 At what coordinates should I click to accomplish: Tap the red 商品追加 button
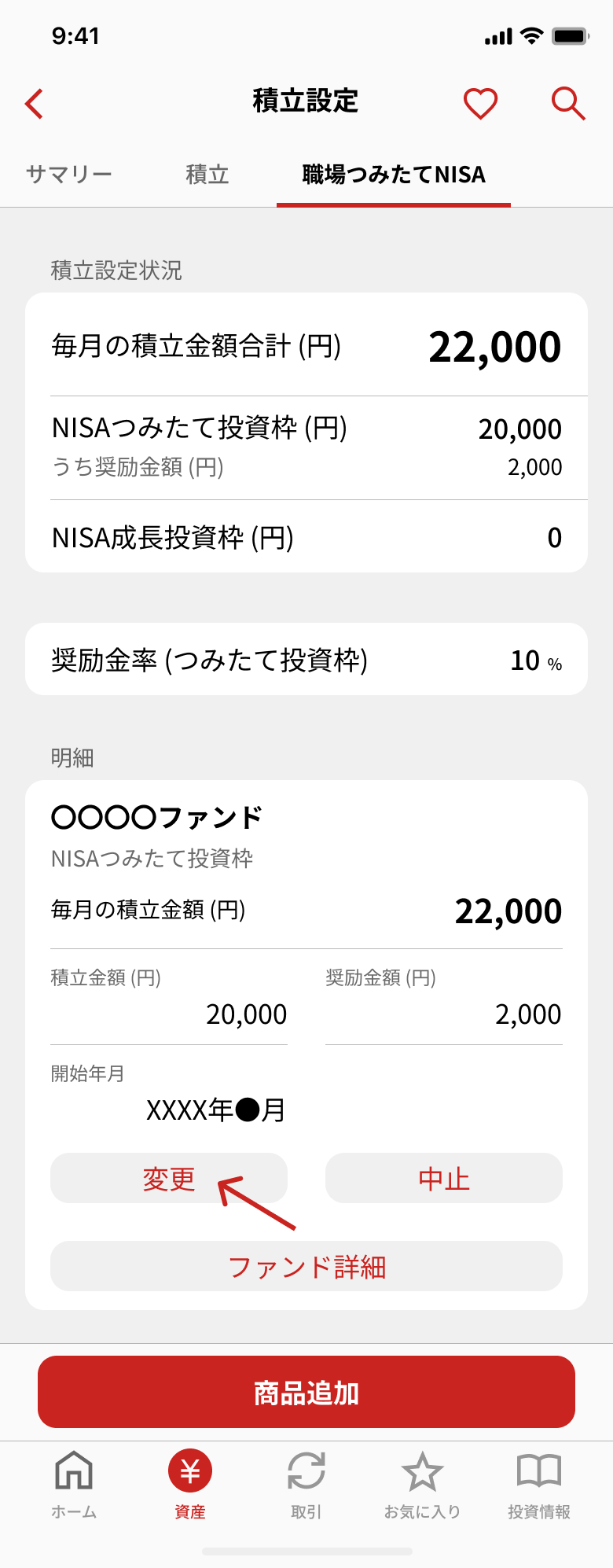pos(306,1391)
